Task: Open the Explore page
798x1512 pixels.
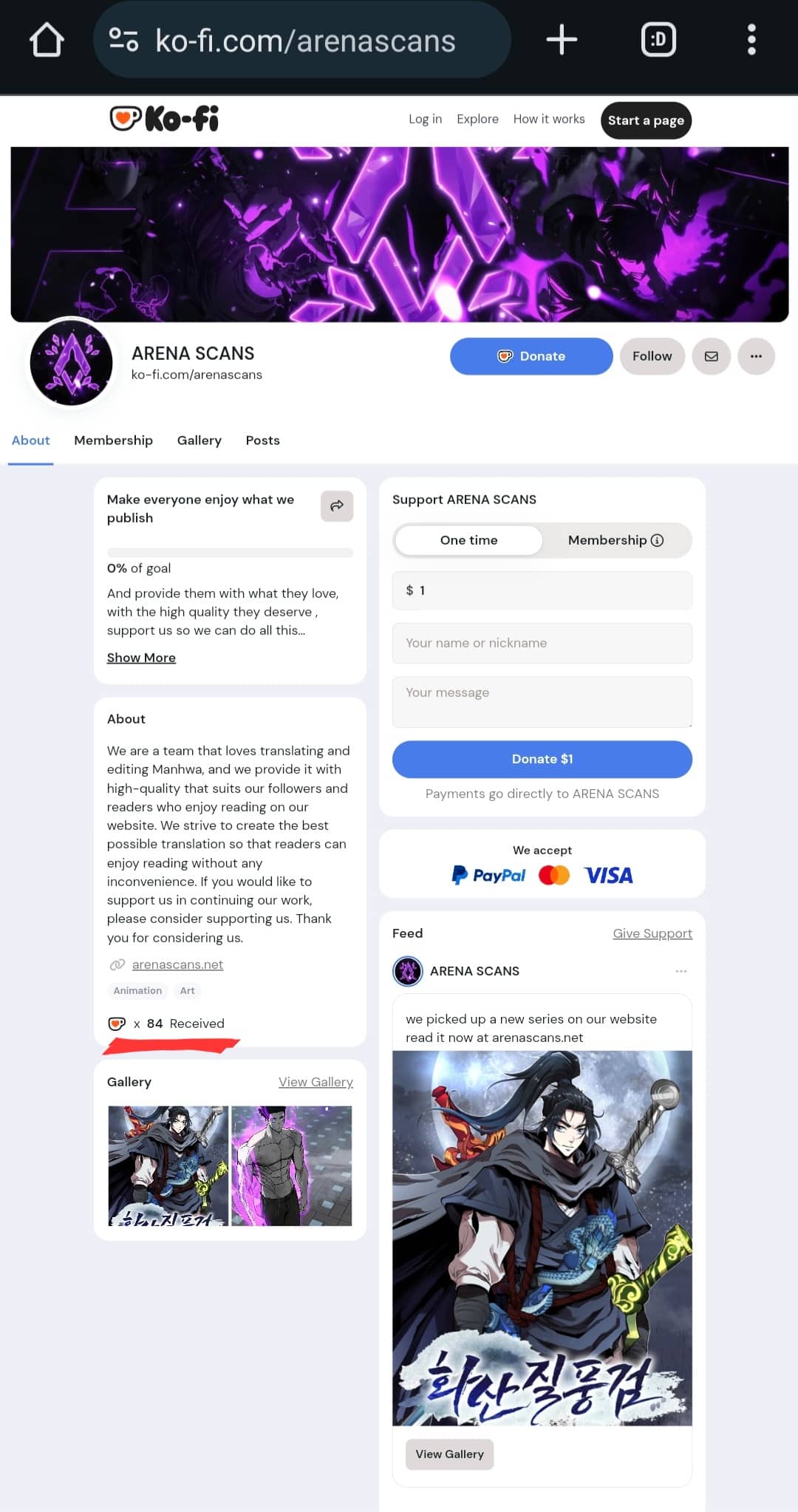Action: 477,119
